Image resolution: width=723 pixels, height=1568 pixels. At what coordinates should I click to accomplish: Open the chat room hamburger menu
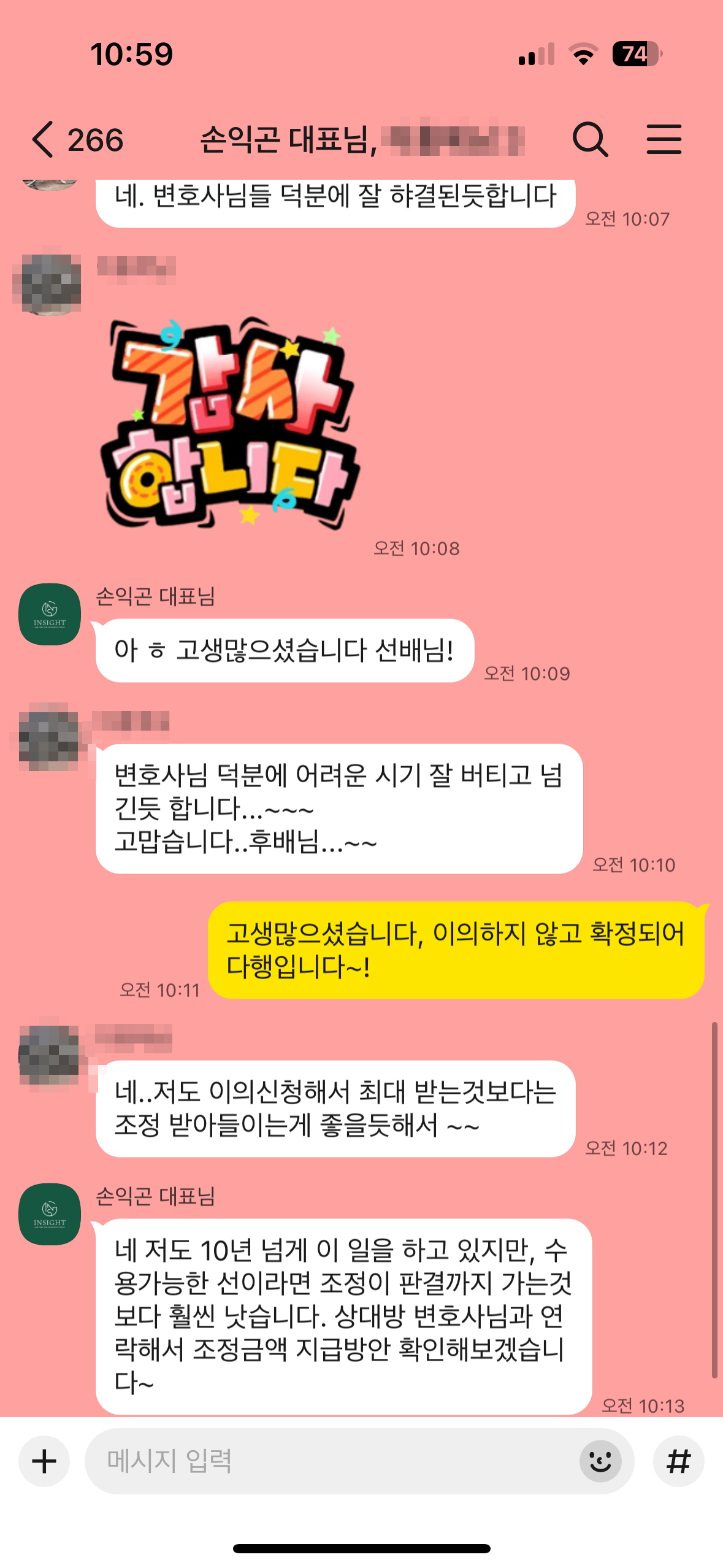tap(664, 139)
